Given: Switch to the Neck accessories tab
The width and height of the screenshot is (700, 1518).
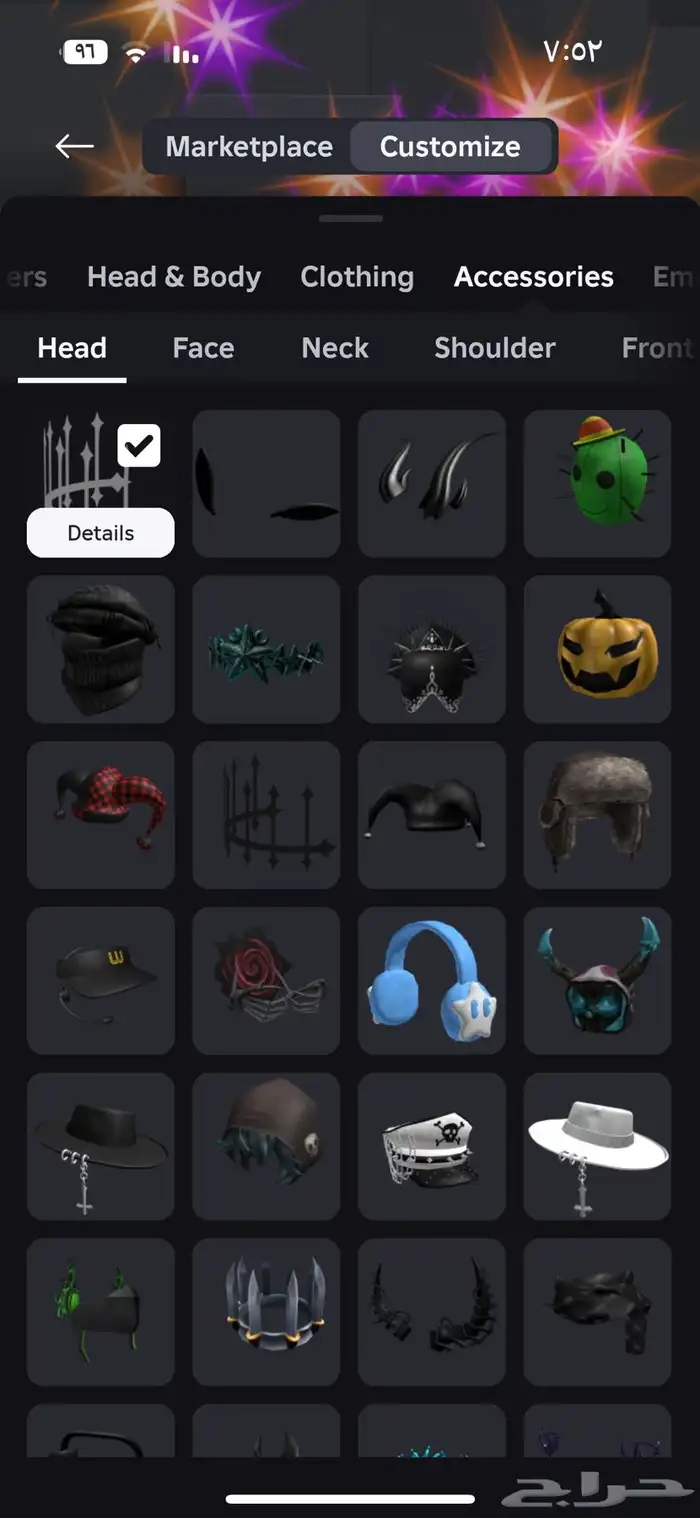Looking at the screenshot, I should click(335, 348).
